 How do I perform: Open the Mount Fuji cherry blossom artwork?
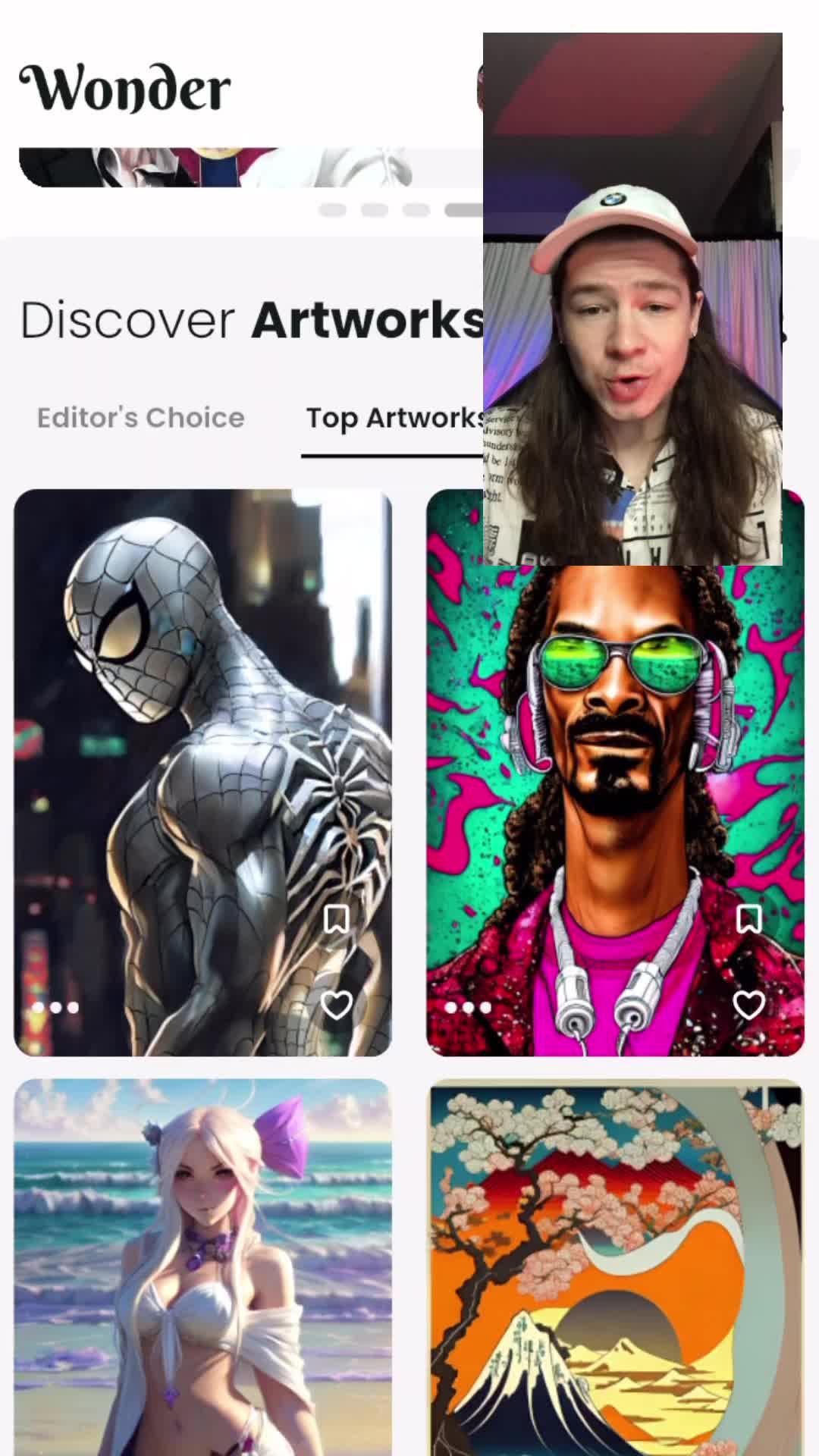pyautogui.click(x=614, y=1289)
